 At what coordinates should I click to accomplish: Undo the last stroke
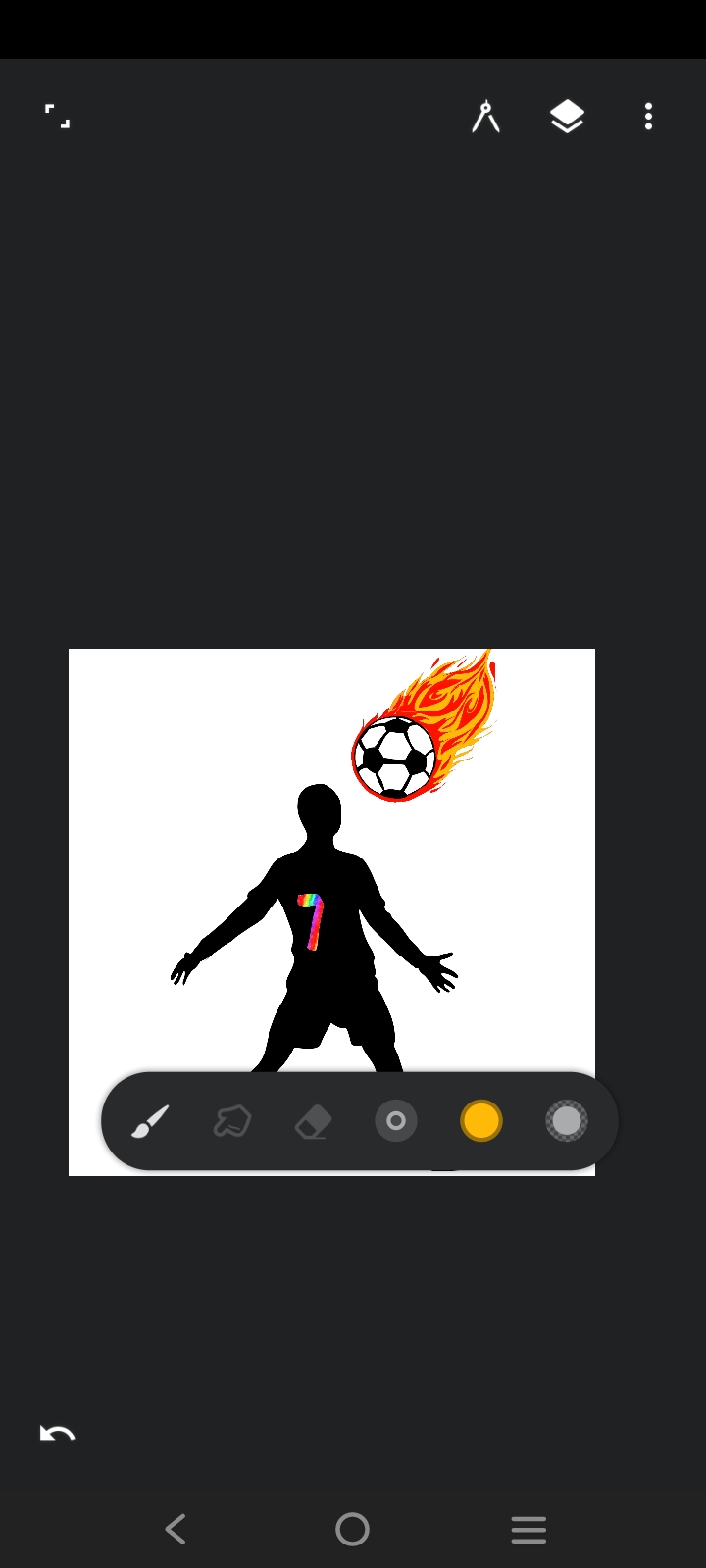tap(57, 1434)
